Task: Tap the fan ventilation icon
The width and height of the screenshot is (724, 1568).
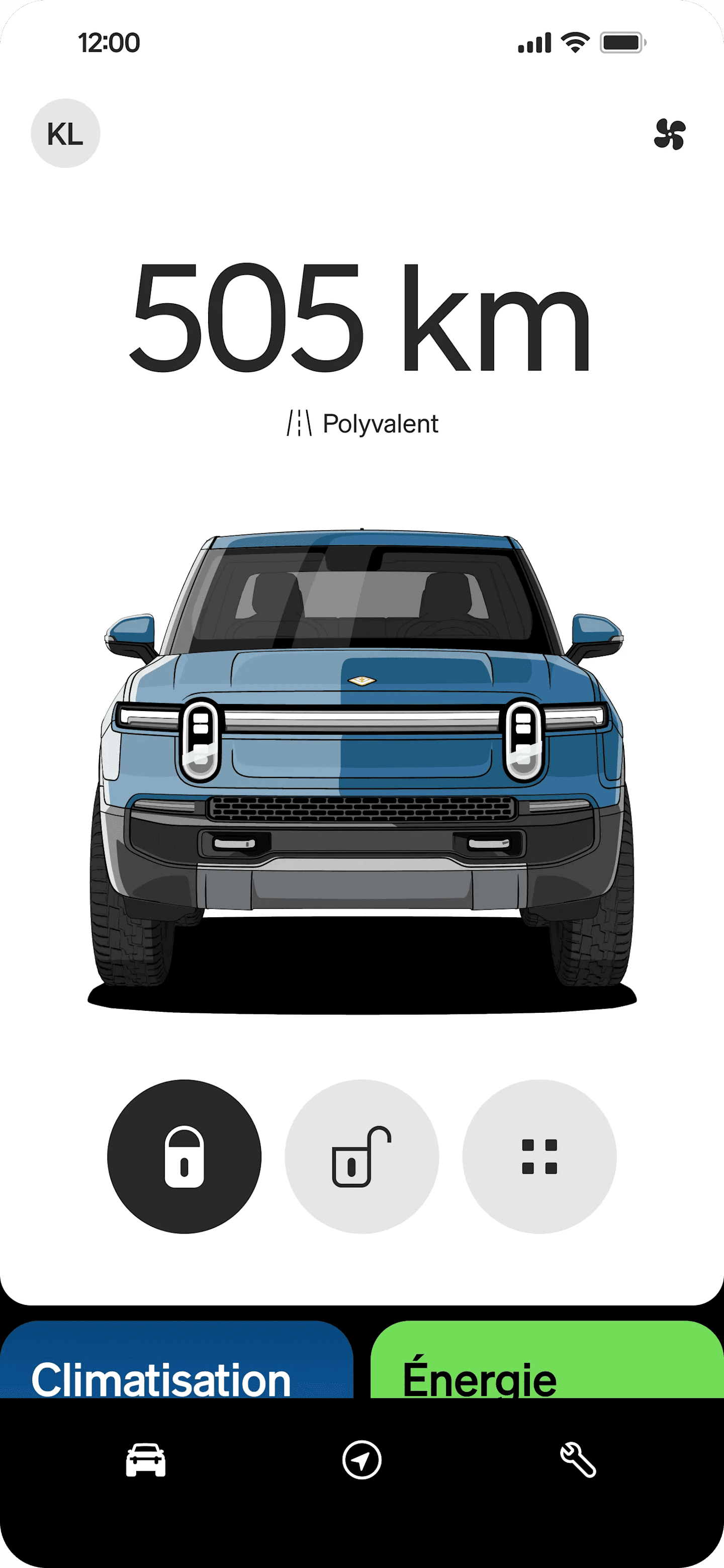Action: (x=670, y=134)
